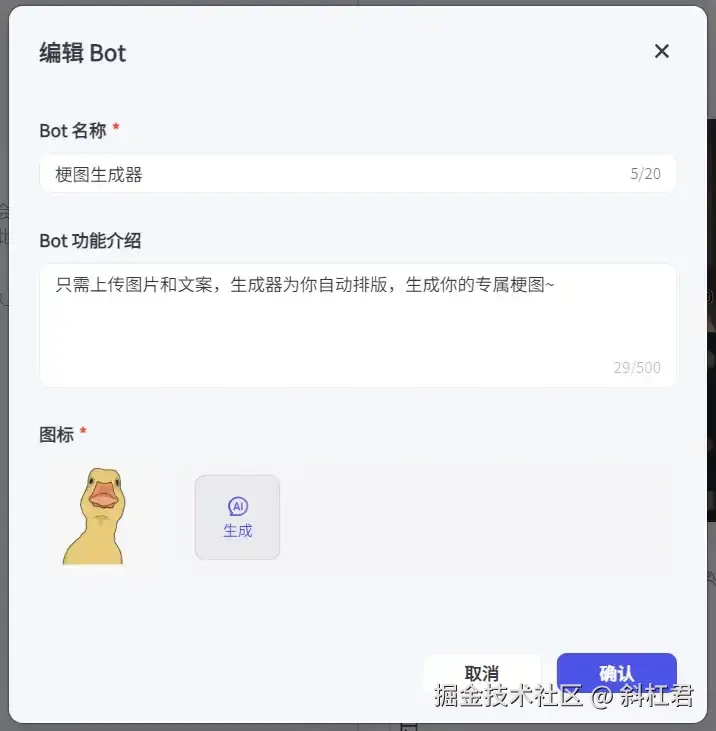Confirm changes with 确认

[616, 672]
